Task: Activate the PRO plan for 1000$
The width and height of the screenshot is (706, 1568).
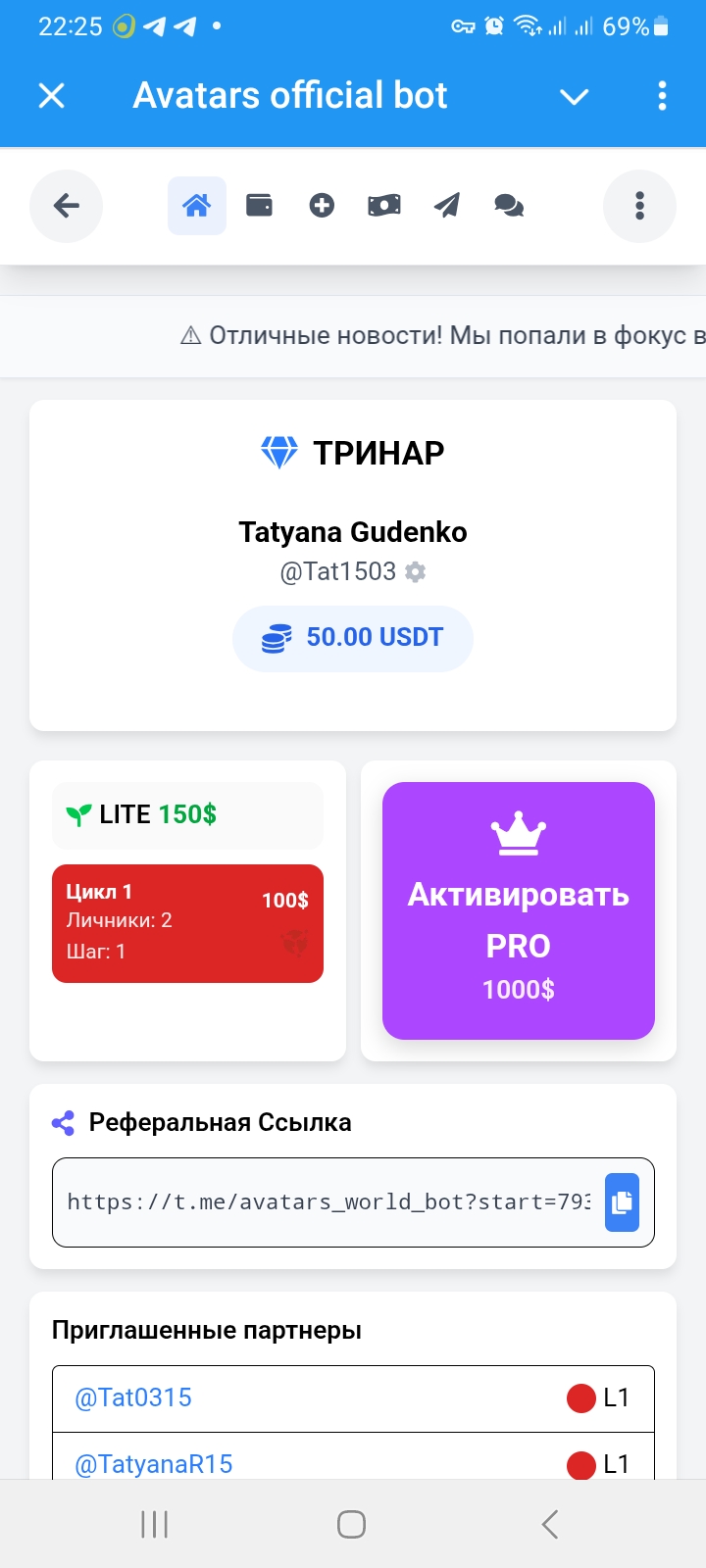Action: [518, 910]
